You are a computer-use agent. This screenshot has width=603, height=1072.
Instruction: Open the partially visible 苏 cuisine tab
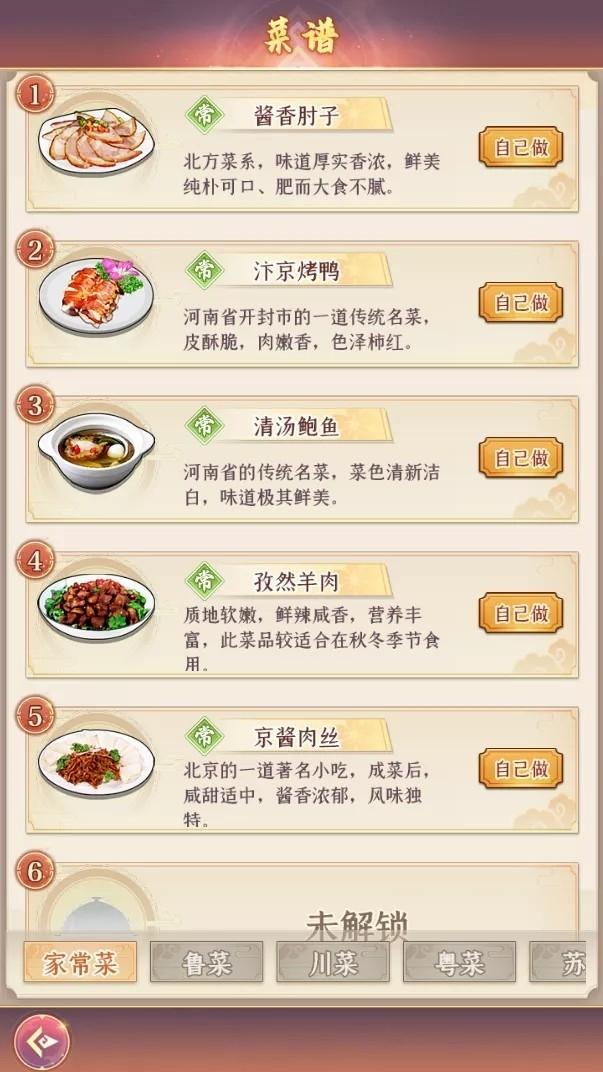tap(572, 962)
